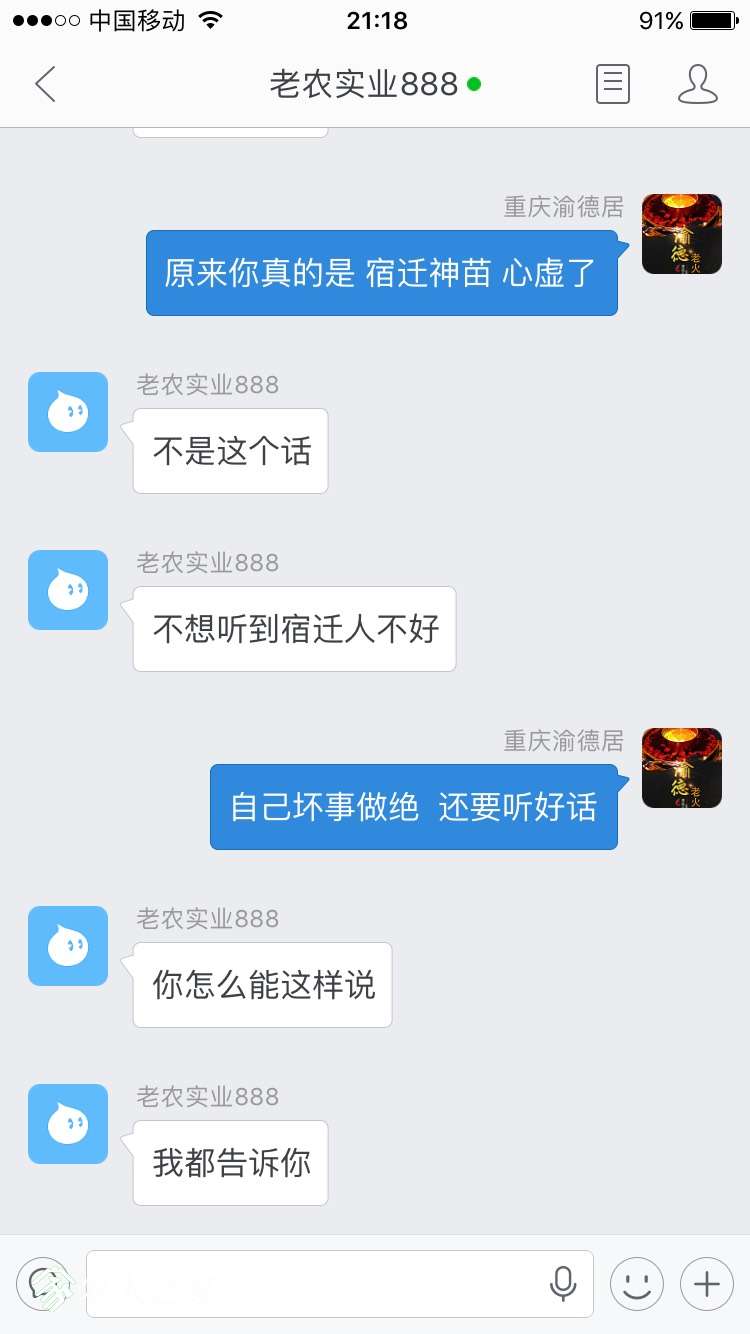
Task: Open contact profile icon in header
Action: (697, 85)
